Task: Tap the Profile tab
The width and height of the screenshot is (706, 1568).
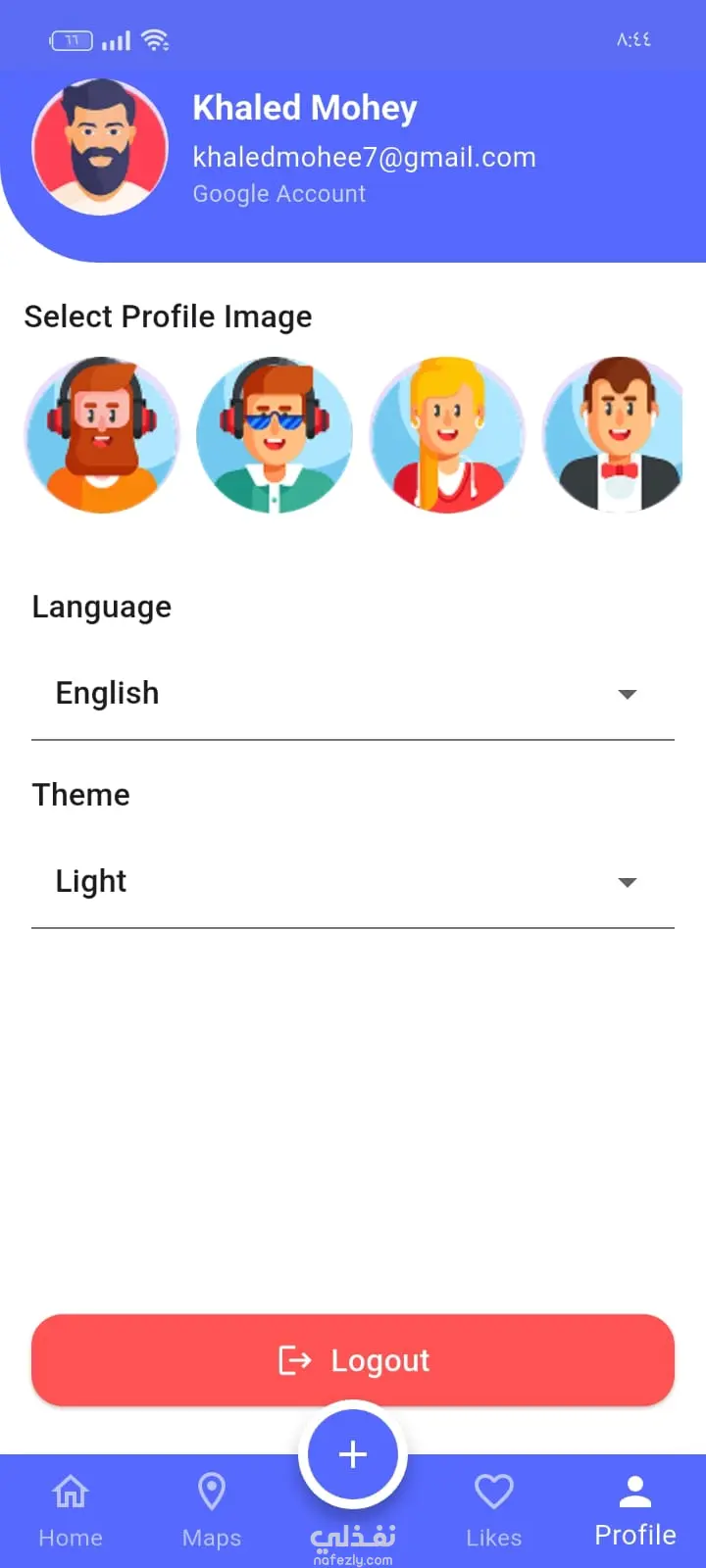Action: [x=635, y=1511]
